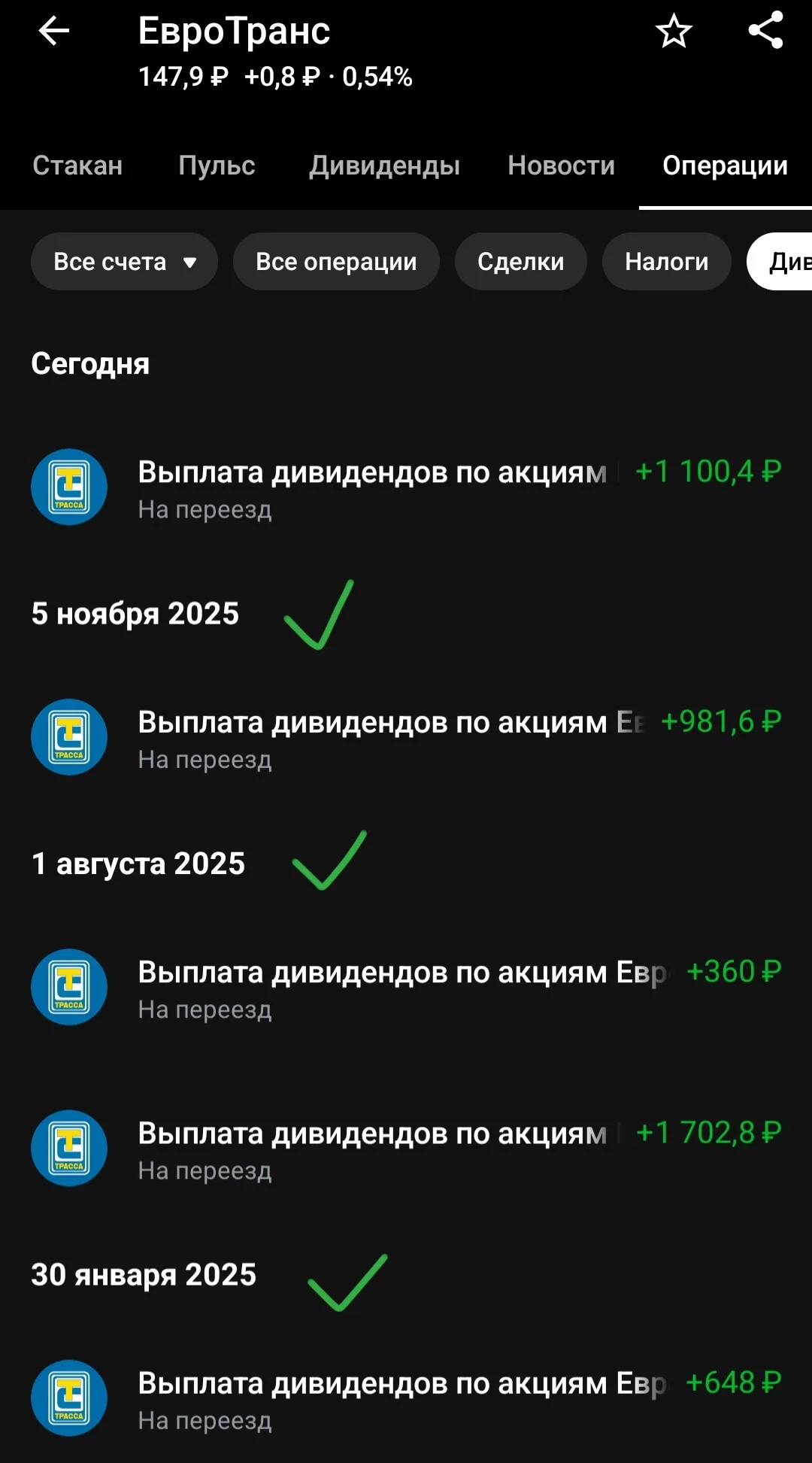Open dividend payout of +360 ₽
812x1463 pixels.
406,987
